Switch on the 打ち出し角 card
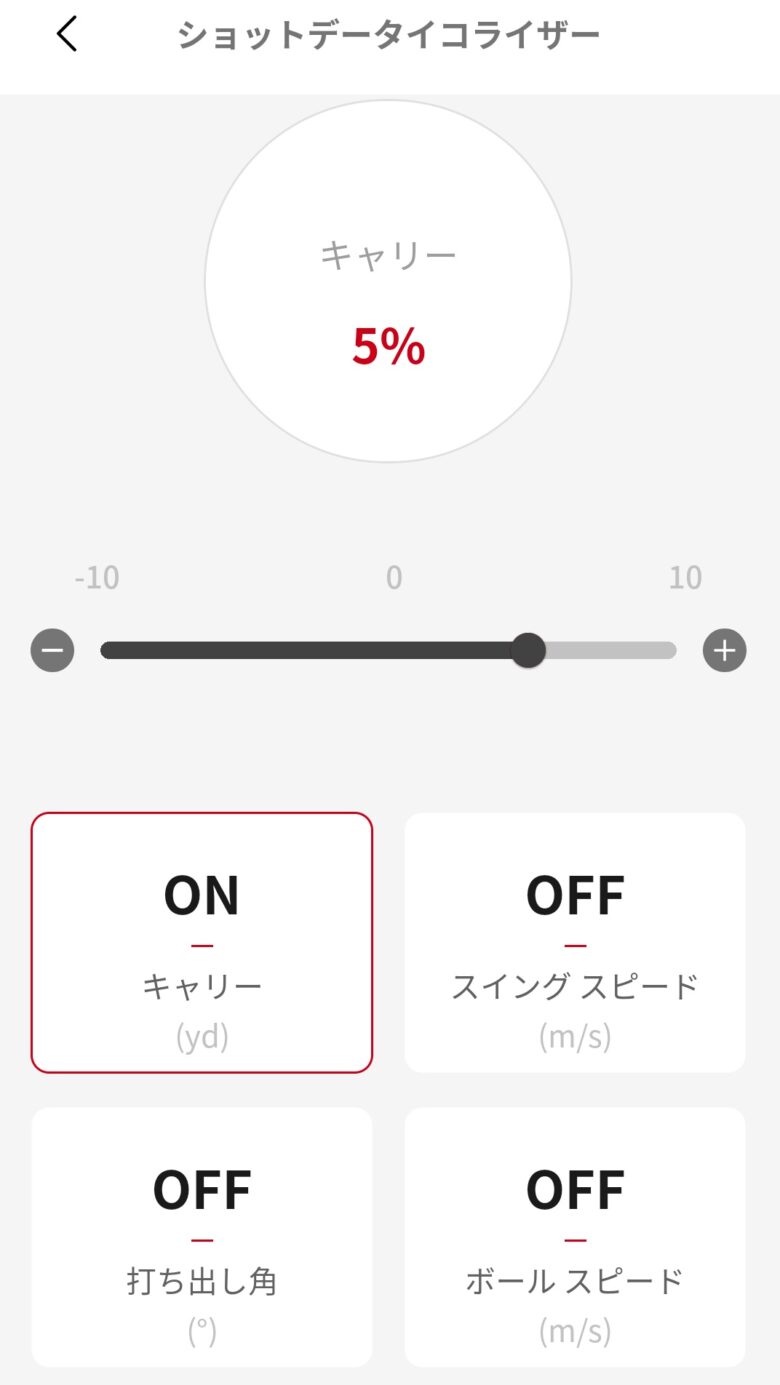The width and height of the screenshot is (780, 1385). (x=202, y=1236)
